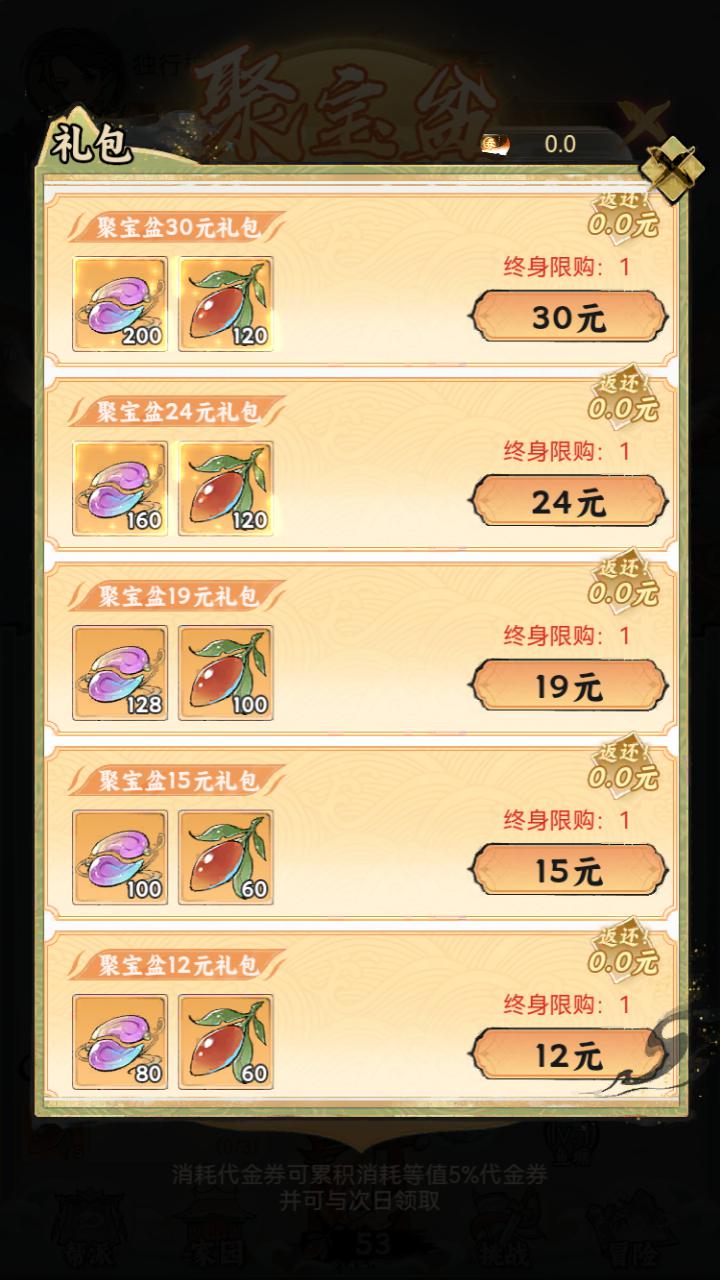Open the 160 purple shell item in 24元礼包
Screen dimensions: 720x1280
pos(120,488)
